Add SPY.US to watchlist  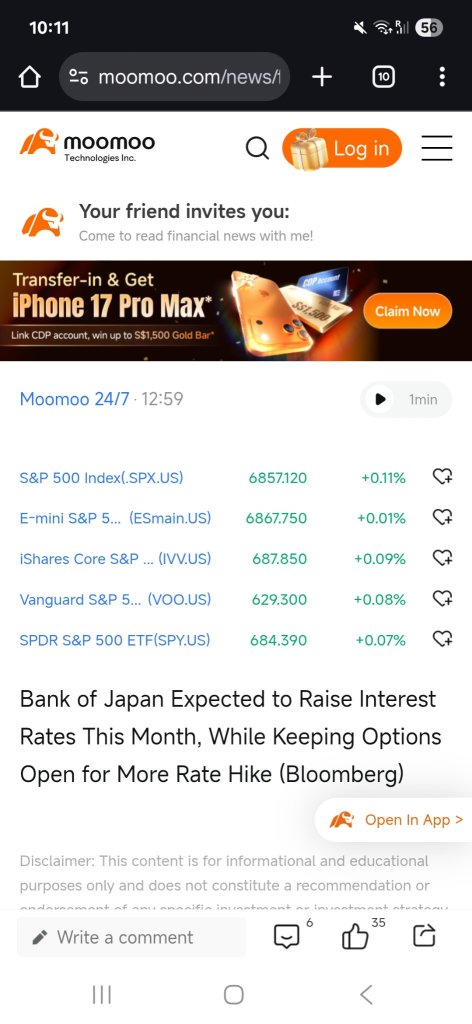(443, 639)
